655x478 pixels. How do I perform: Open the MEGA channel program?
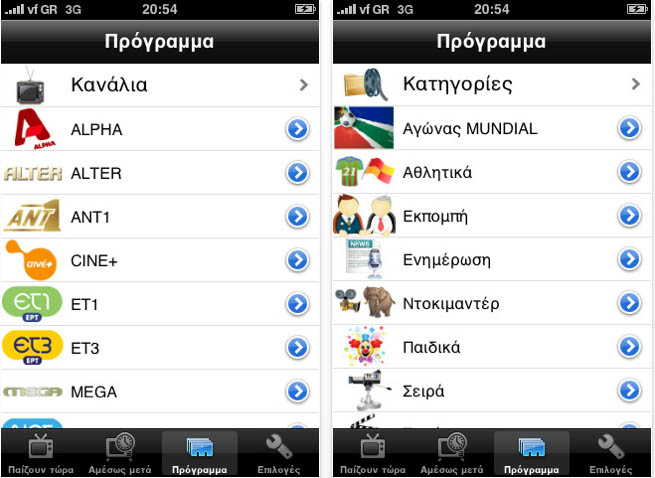point(160,391)
